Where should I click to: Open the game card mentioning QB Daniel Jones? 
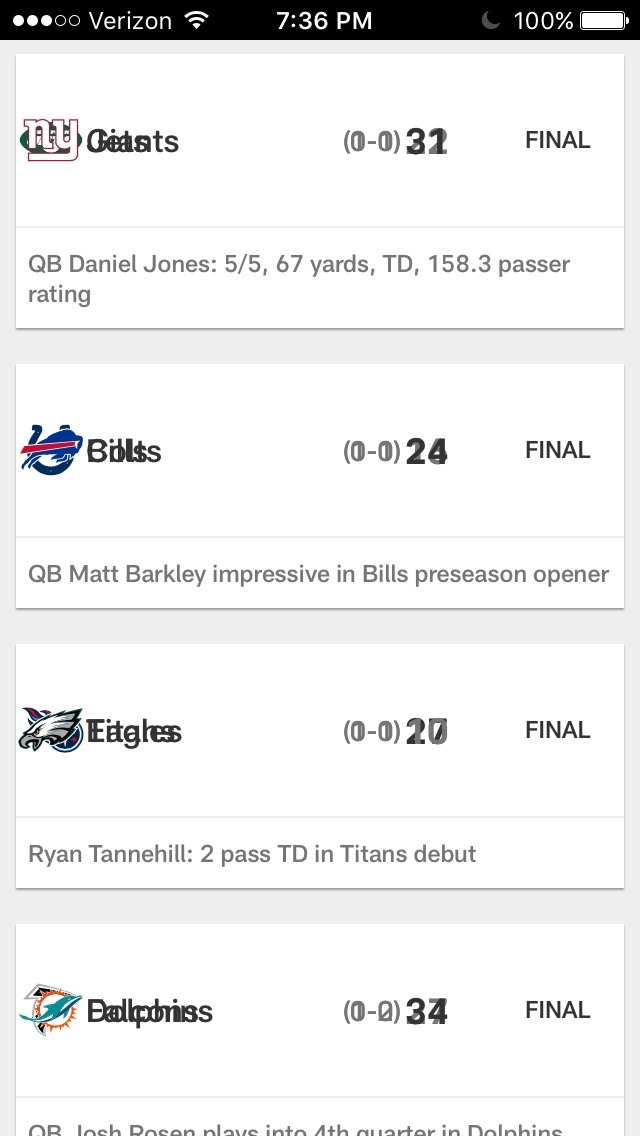[320, 190]
